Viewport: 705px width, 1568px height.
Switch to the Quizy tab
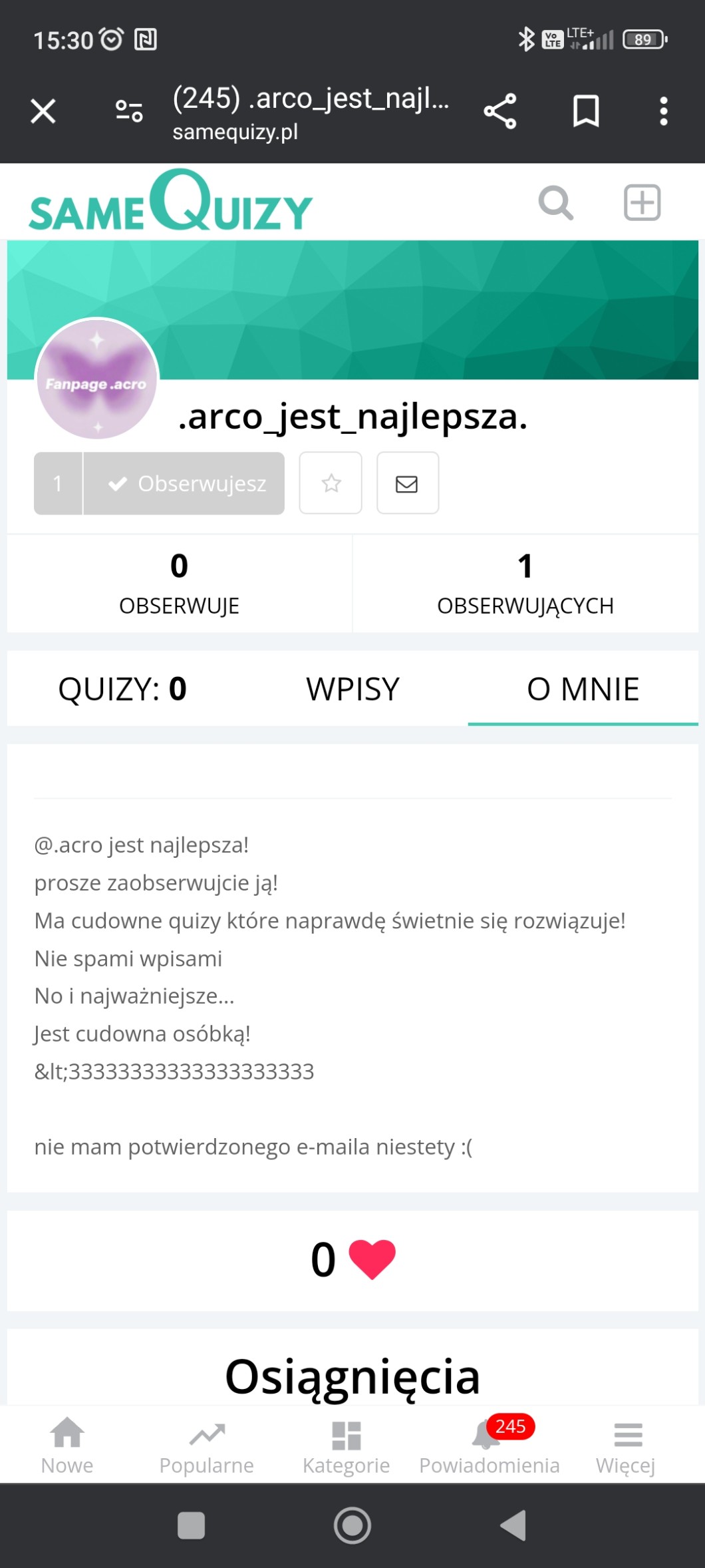pos(122,689)
